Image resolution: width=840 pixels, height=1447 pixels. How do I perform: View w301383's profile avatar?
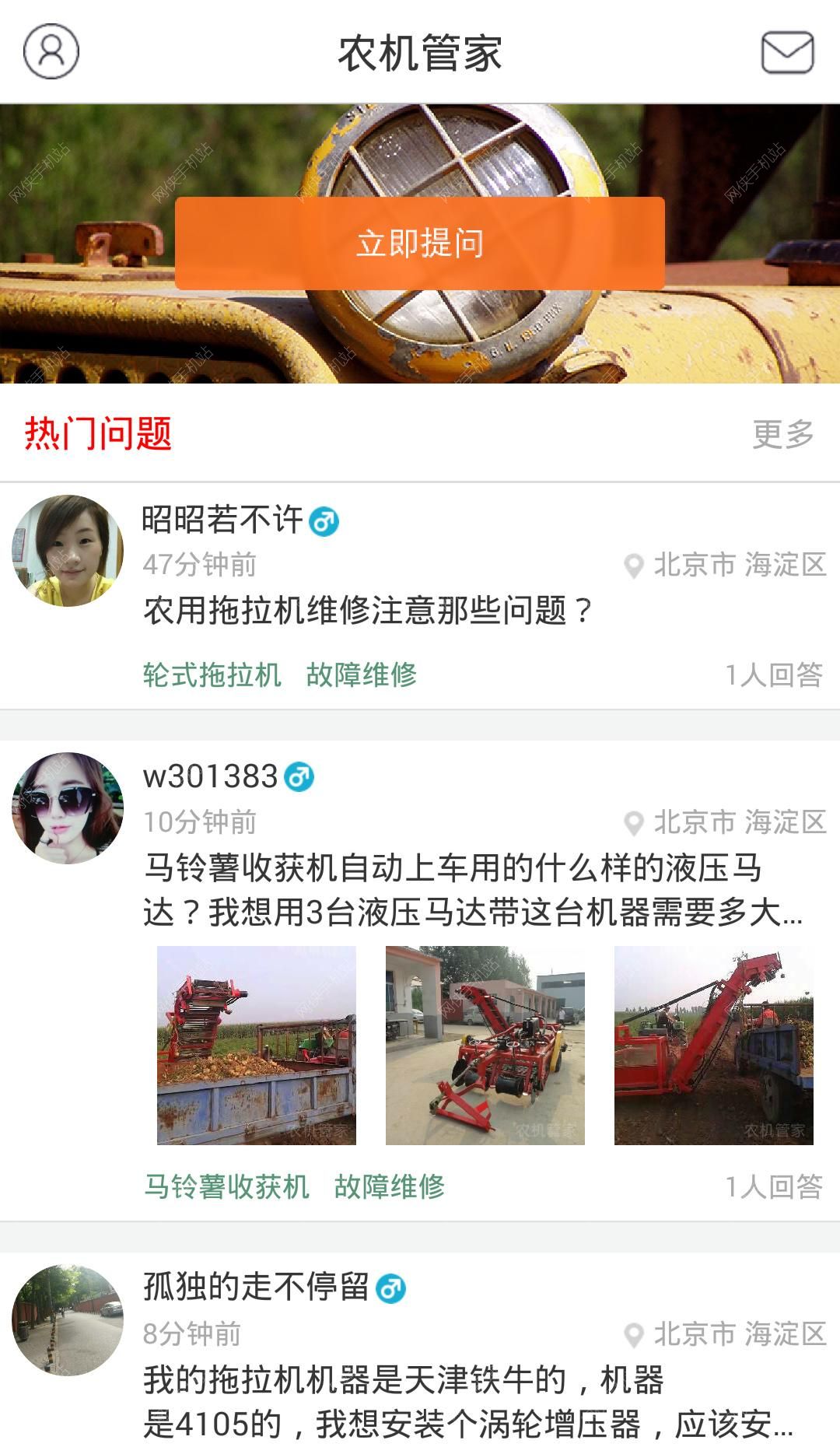pos(68,808)
